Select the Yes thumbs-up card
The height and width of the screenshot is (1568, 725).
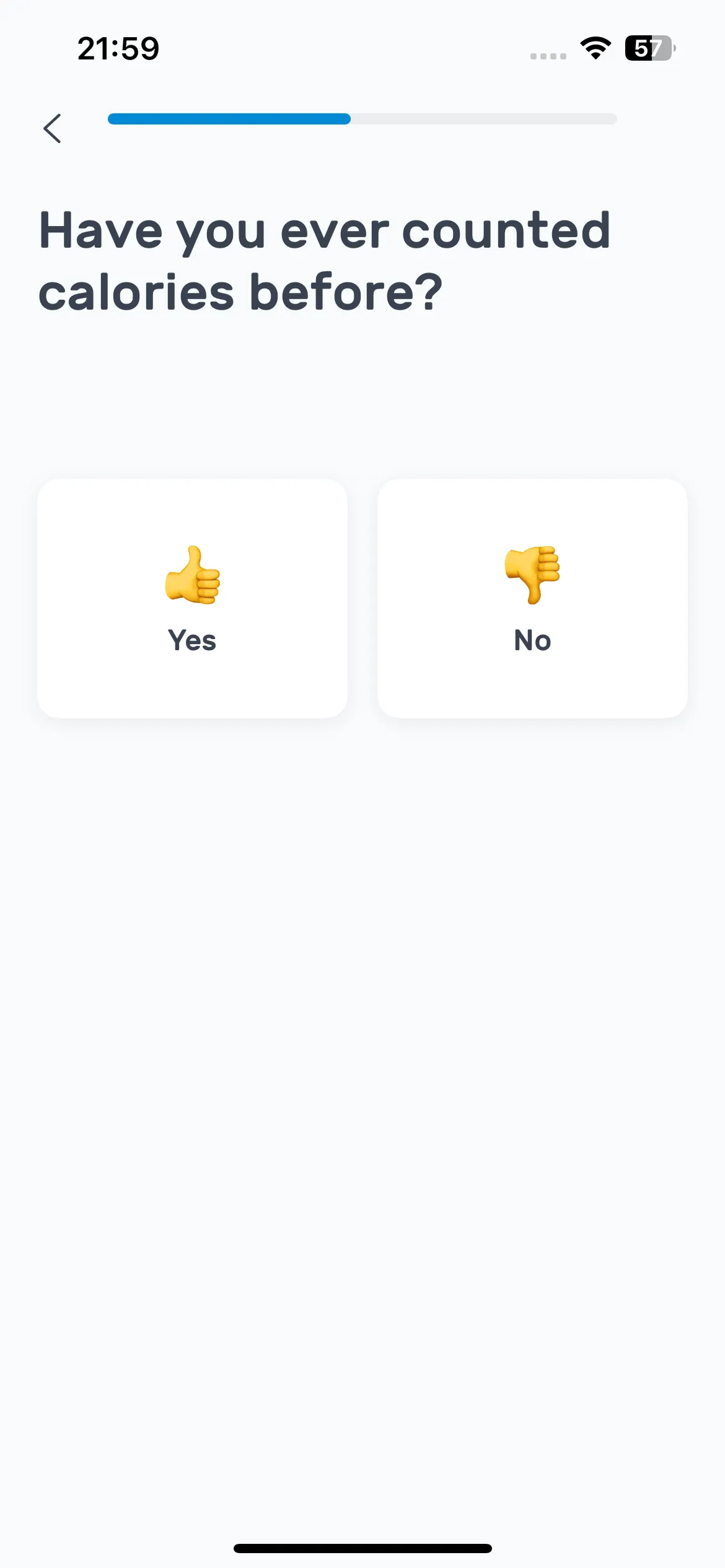pos(192,598)
